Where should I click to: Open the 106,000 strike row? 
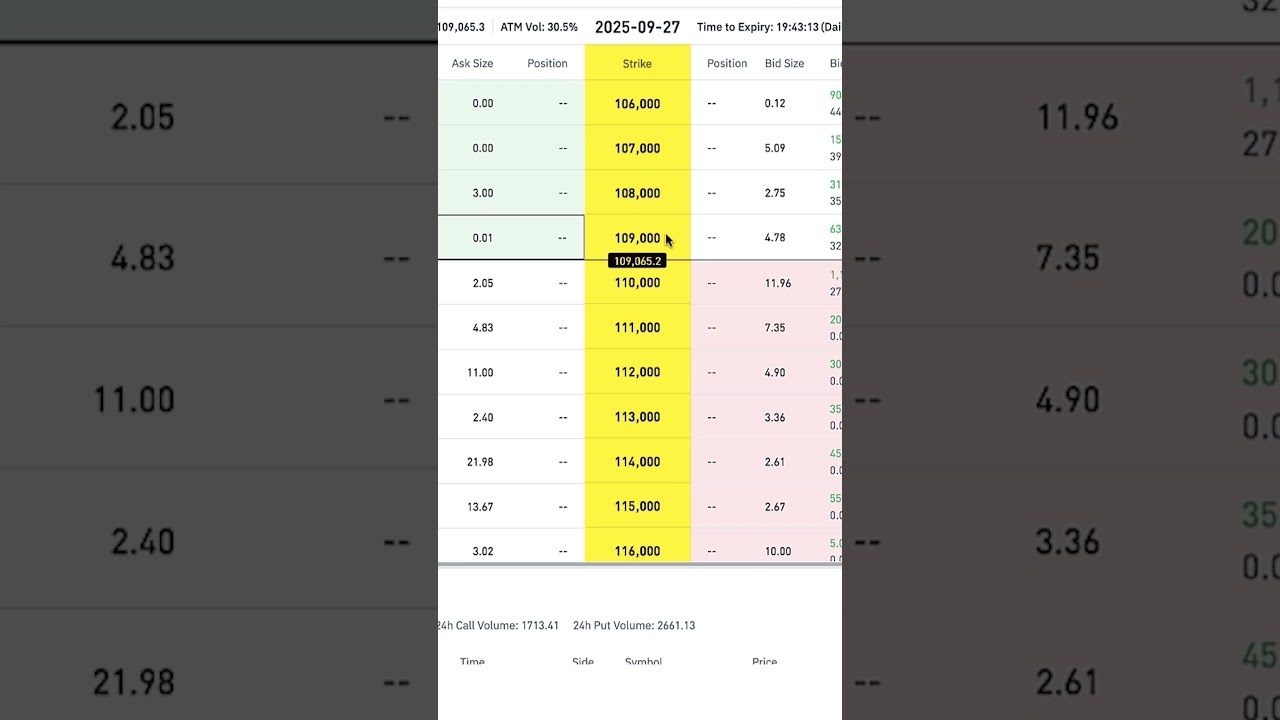point(637,104)
